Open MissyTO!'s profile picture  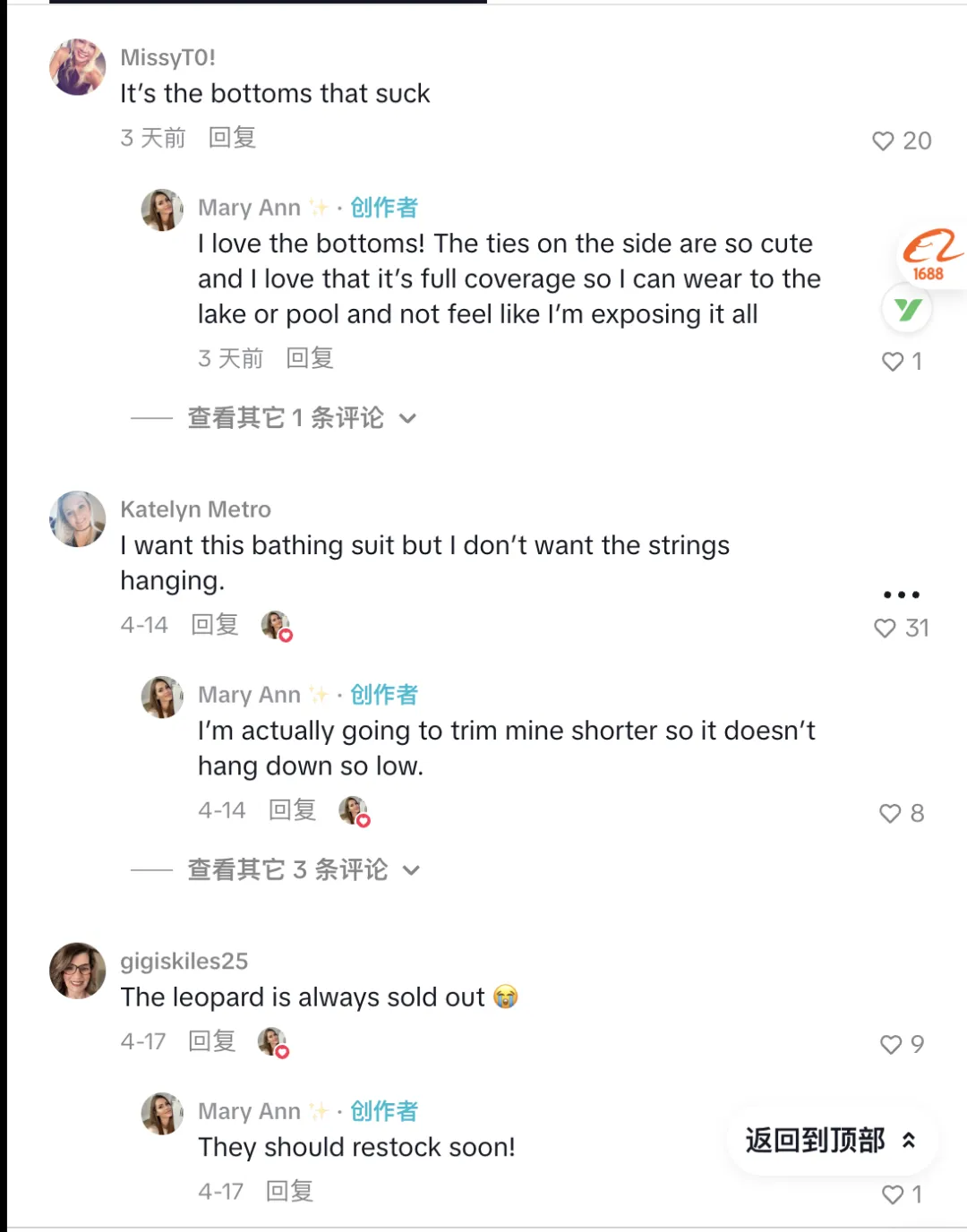click(78, 67)
